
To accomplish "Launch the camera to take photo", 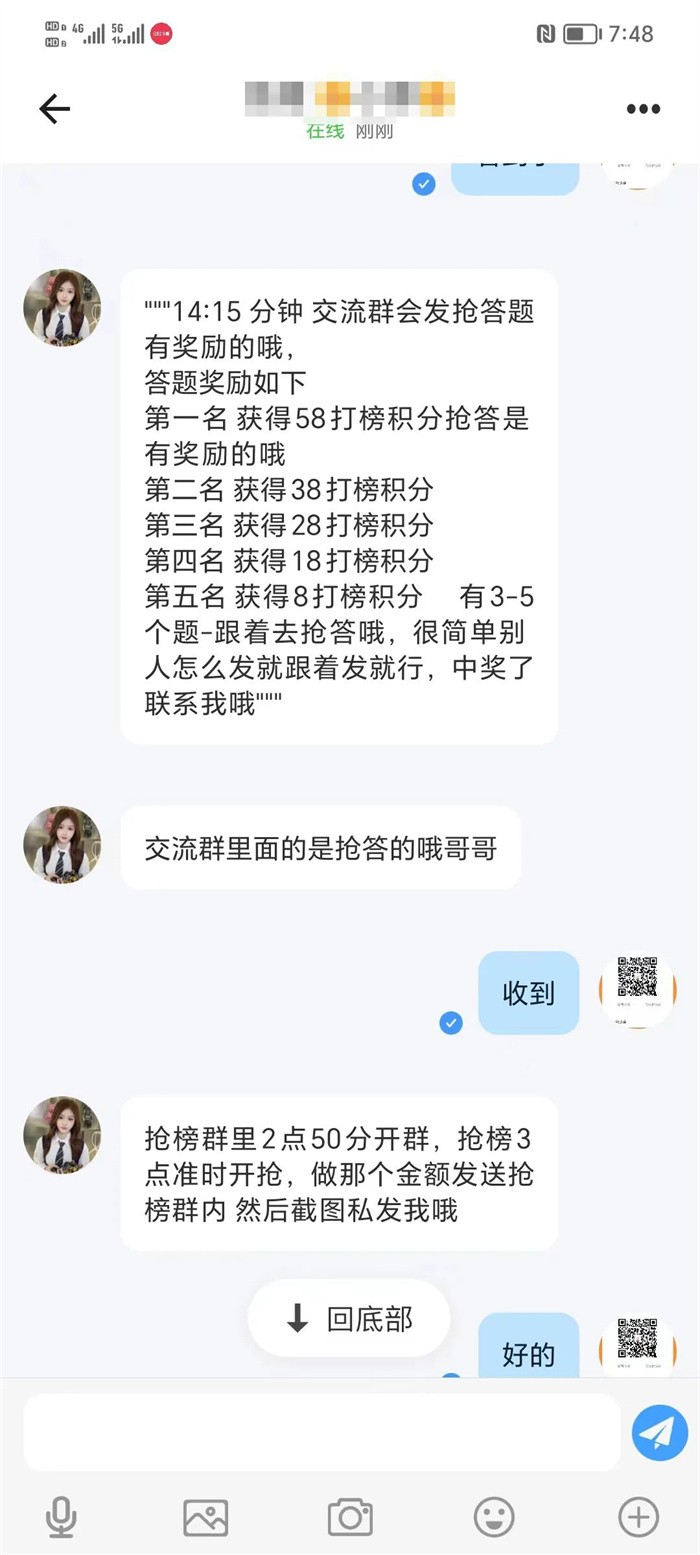I will coord(350,1517).
